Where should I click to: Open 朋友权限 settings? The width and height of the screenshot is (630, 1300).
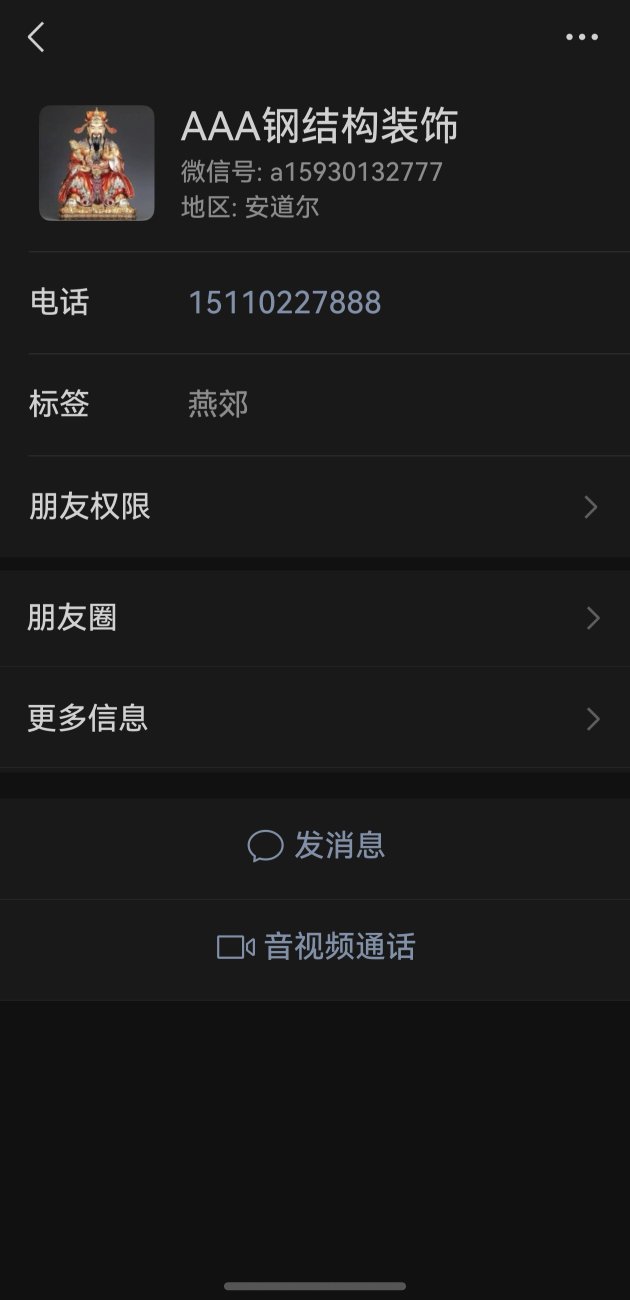(315, 507)
